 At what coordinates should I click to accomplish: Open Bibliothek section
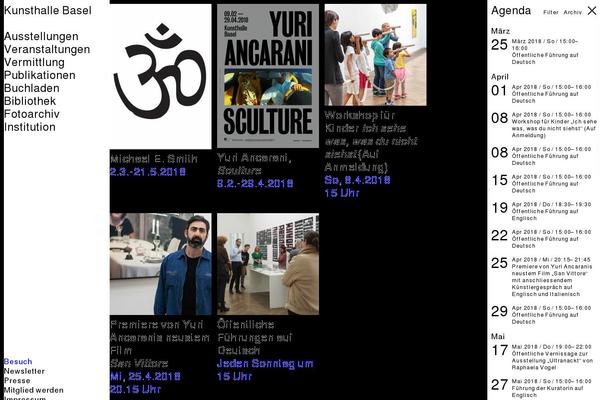point(30,101)
